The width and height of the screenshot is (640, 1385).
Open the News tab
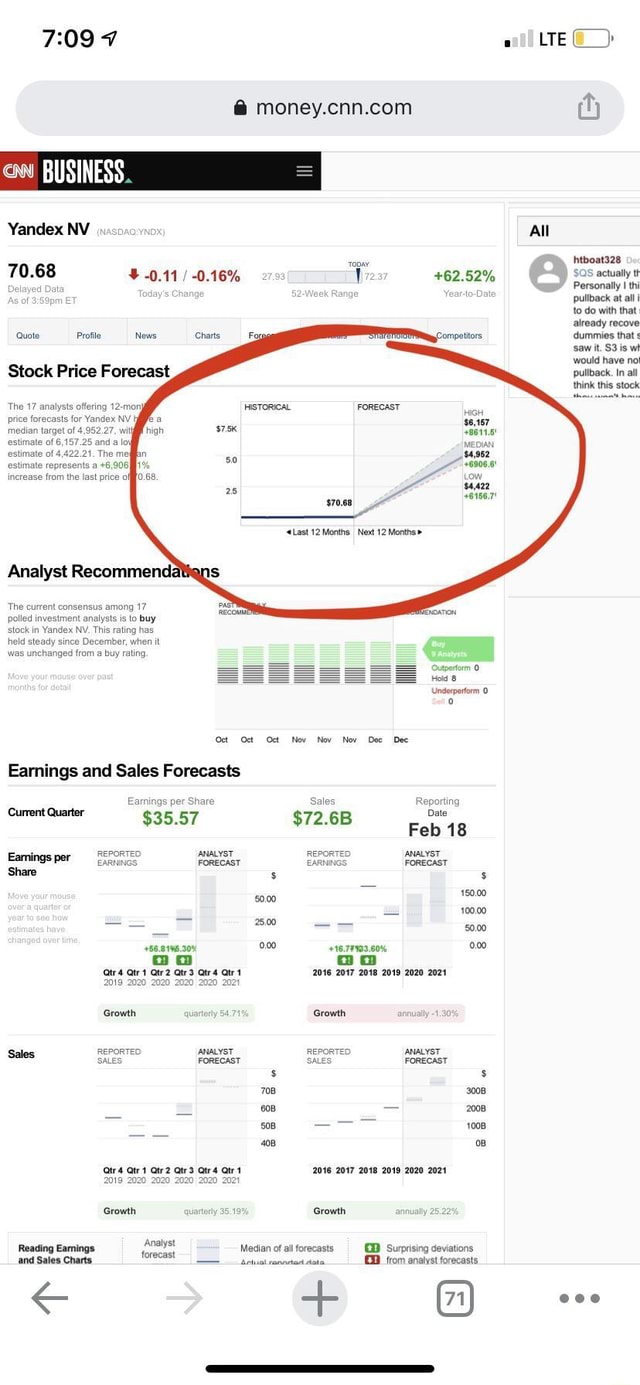(x=146, y=336)
